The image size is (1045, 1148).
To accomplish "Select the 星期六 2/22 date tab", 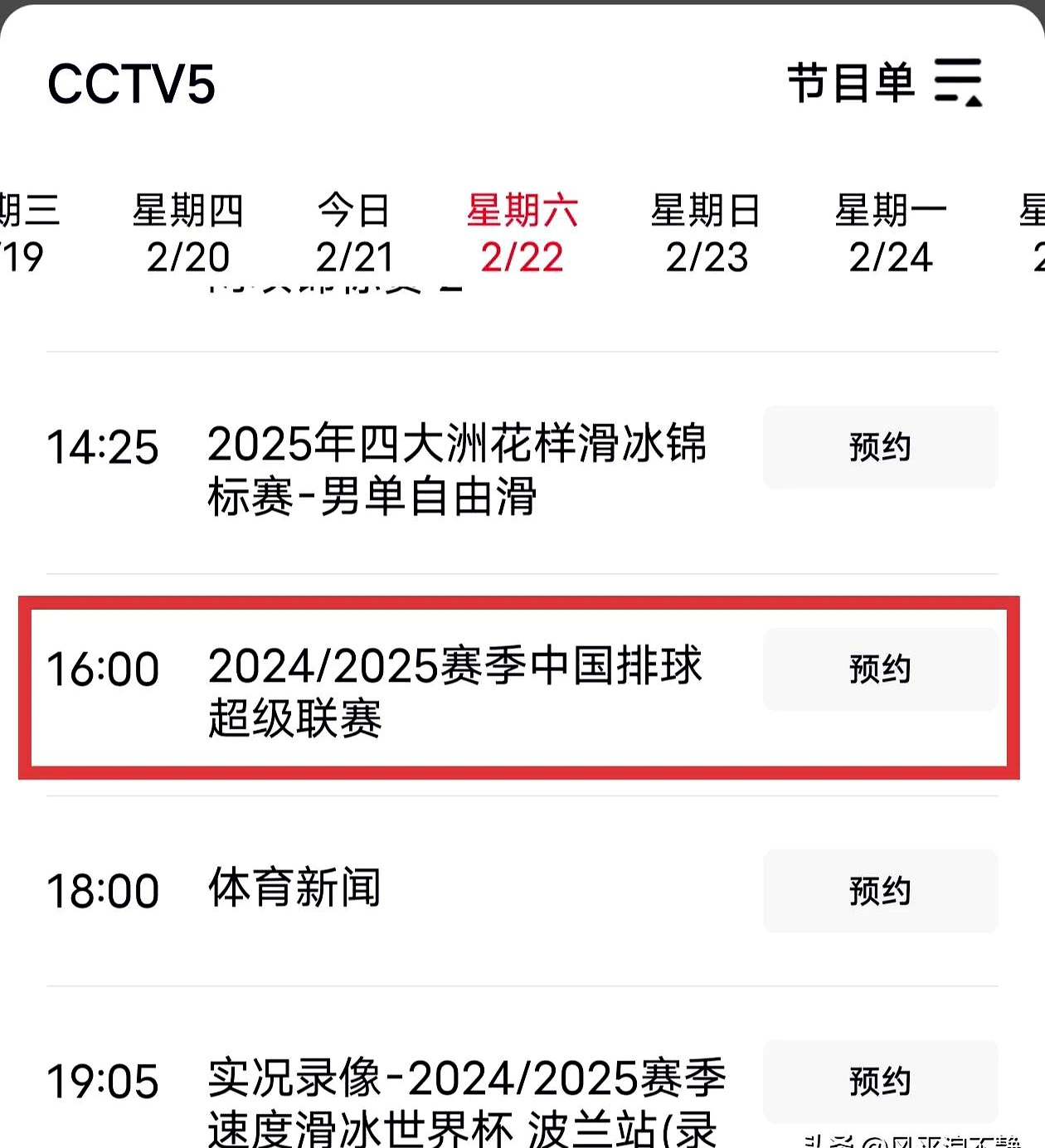I will tap(522, 232).
